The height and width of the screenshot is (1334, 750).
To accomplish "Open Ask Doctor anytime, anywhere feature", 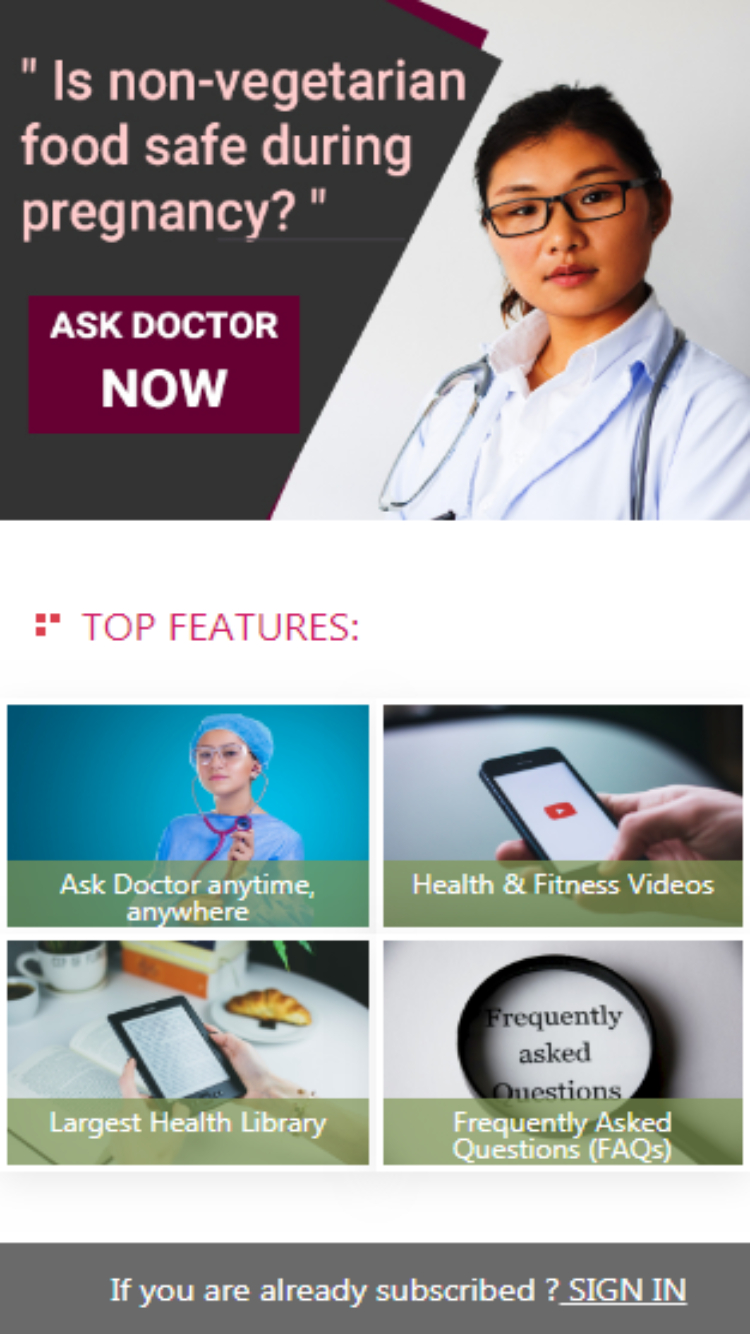I will [188, 816].
